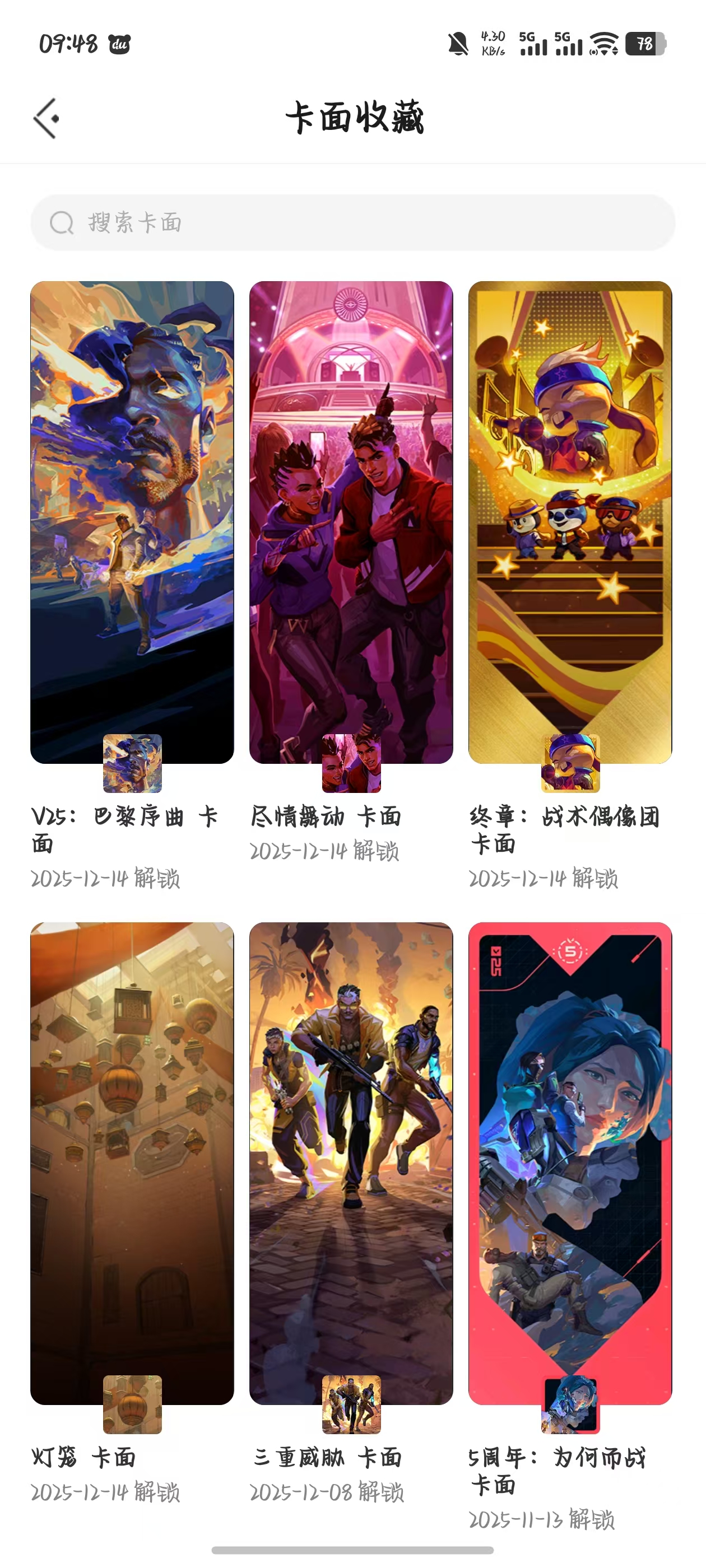Choose the 三重威胁 卡面 card
Viewport: 706px width, 1568px height.
tap(351, 1163)
